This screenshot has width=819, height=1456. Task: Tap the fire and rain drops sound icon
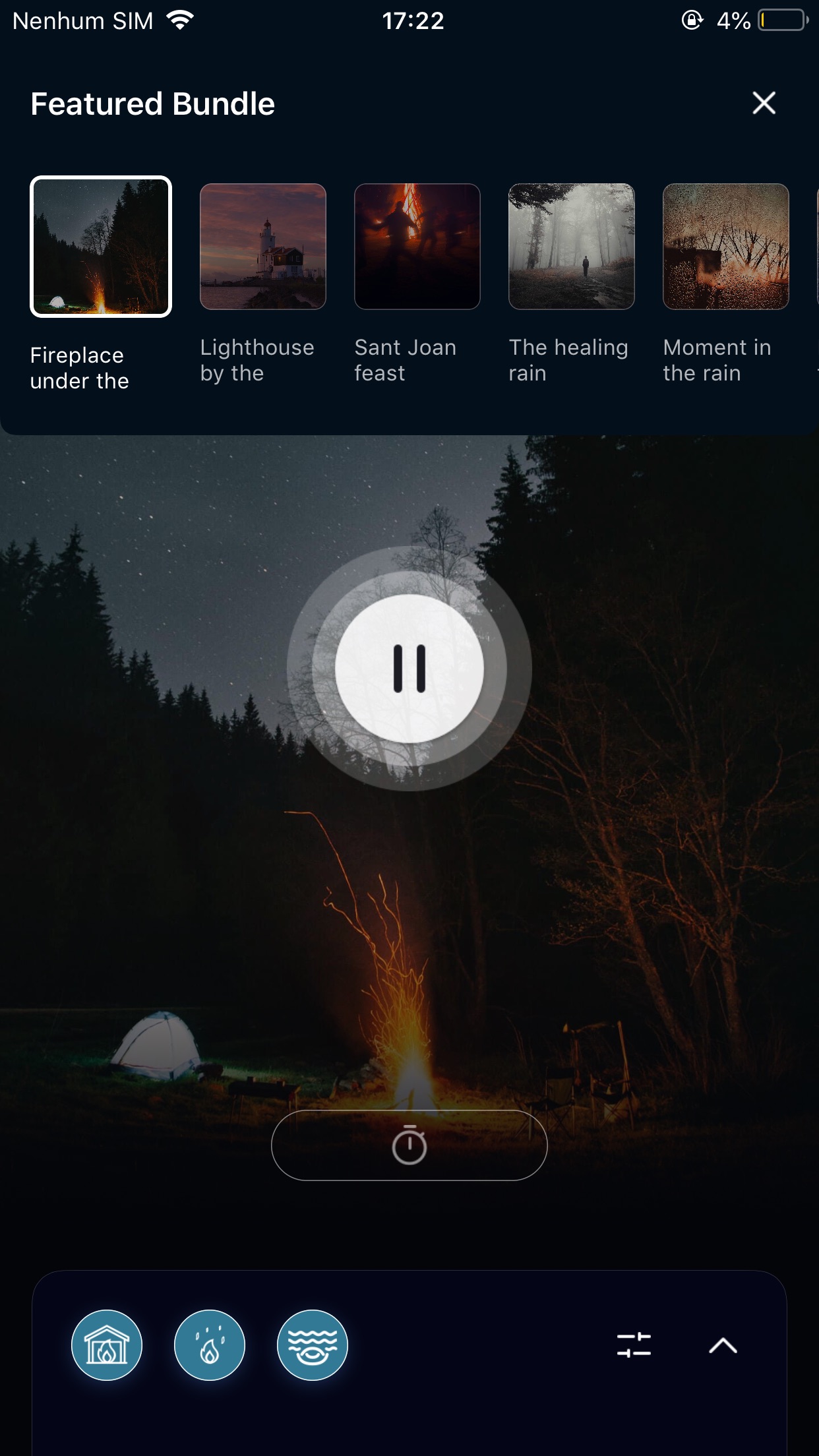tap(210, 1345)
